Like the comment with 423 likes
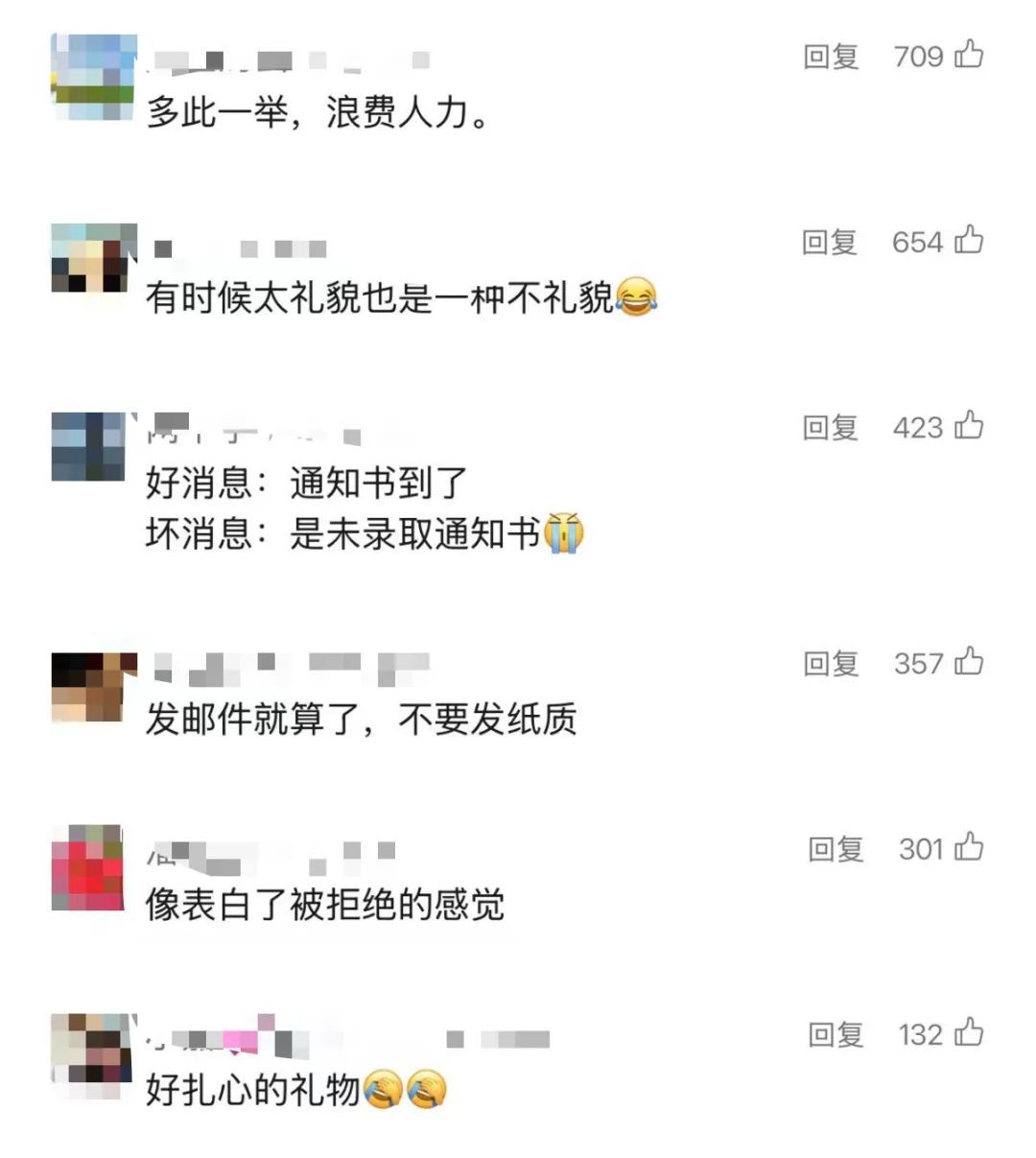 click(969, 425)
